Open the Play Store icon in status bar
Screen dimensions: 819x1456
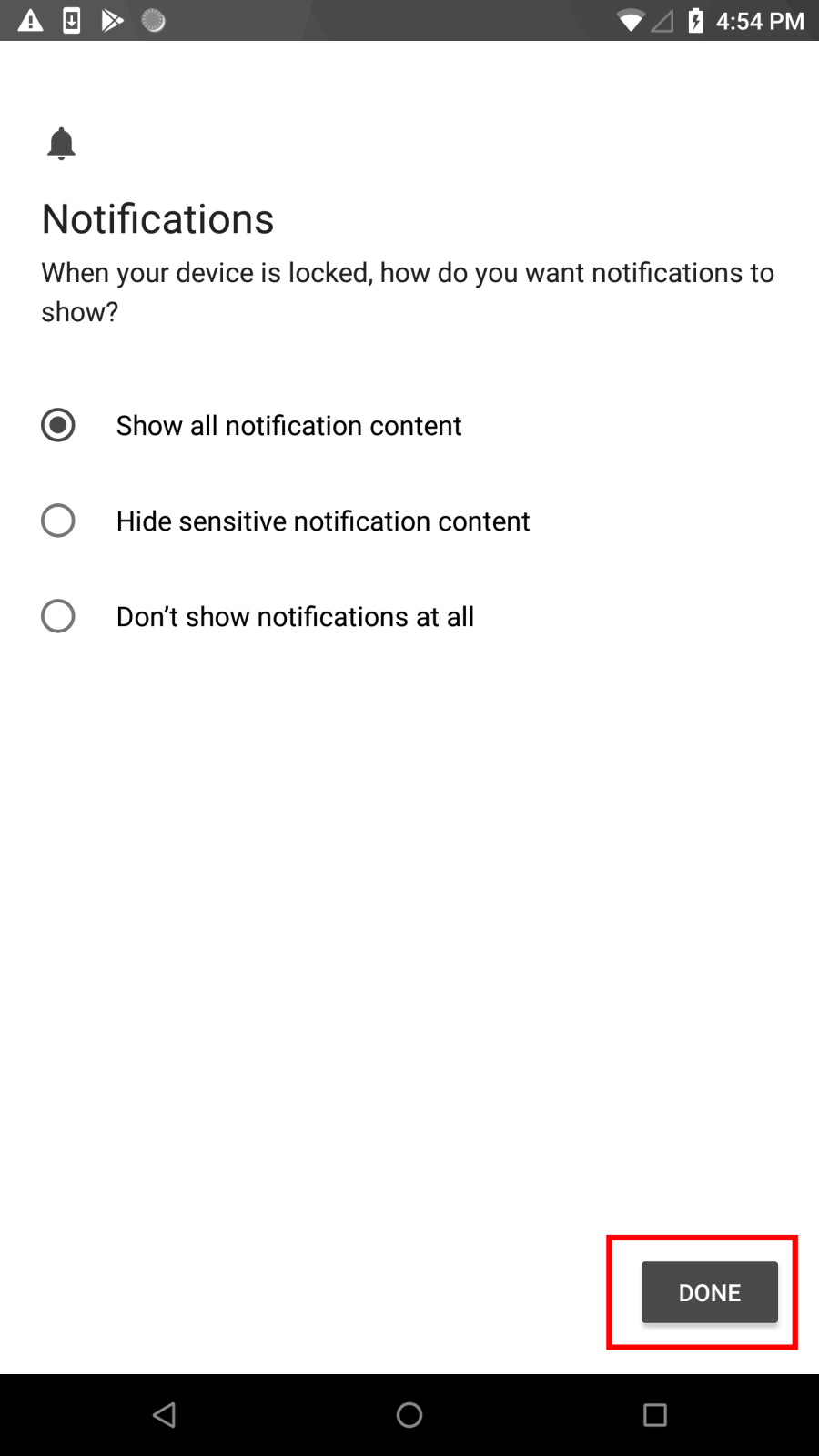click(111, 20)
